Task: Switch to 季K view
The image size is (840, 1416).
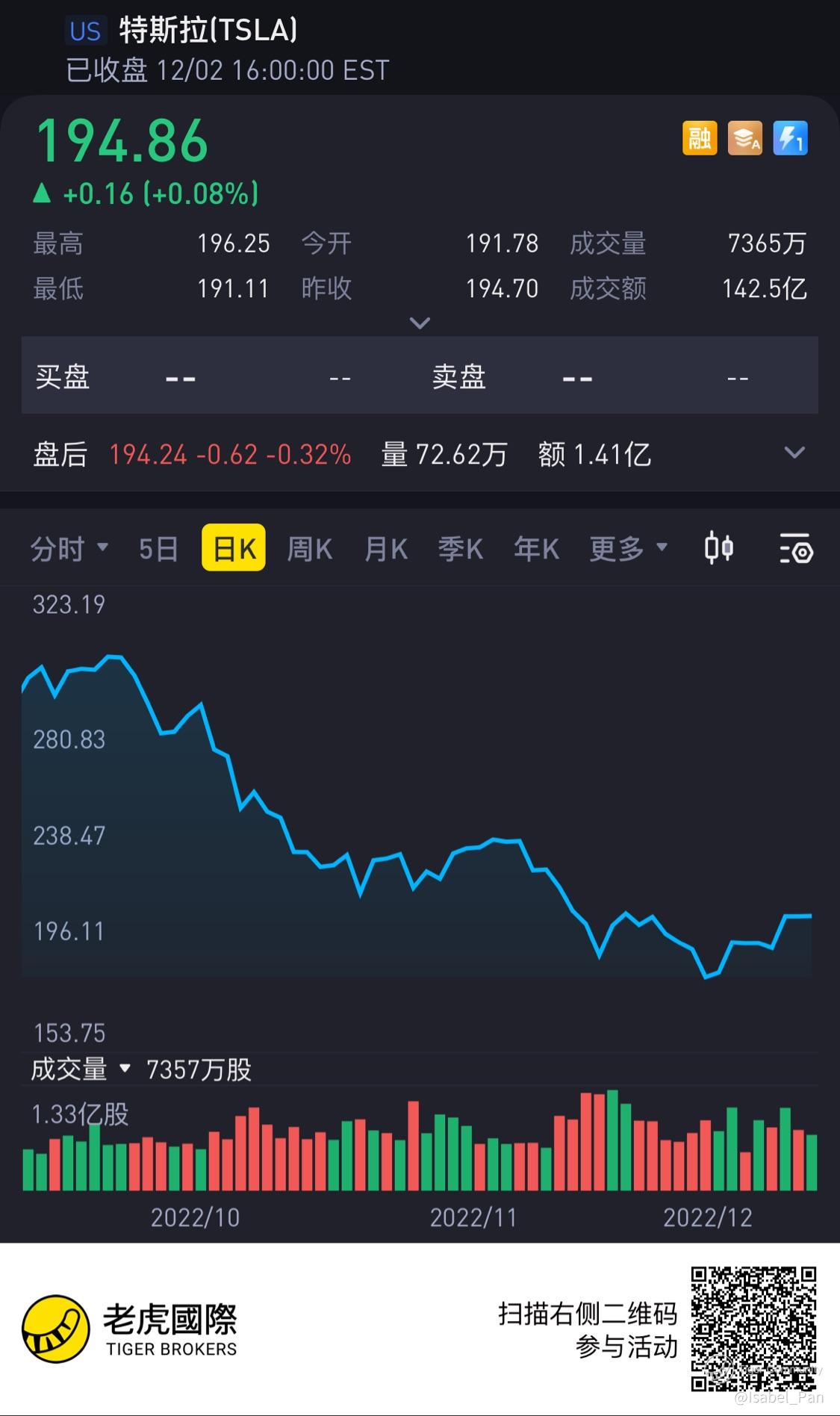Action: tap(460, 549)
